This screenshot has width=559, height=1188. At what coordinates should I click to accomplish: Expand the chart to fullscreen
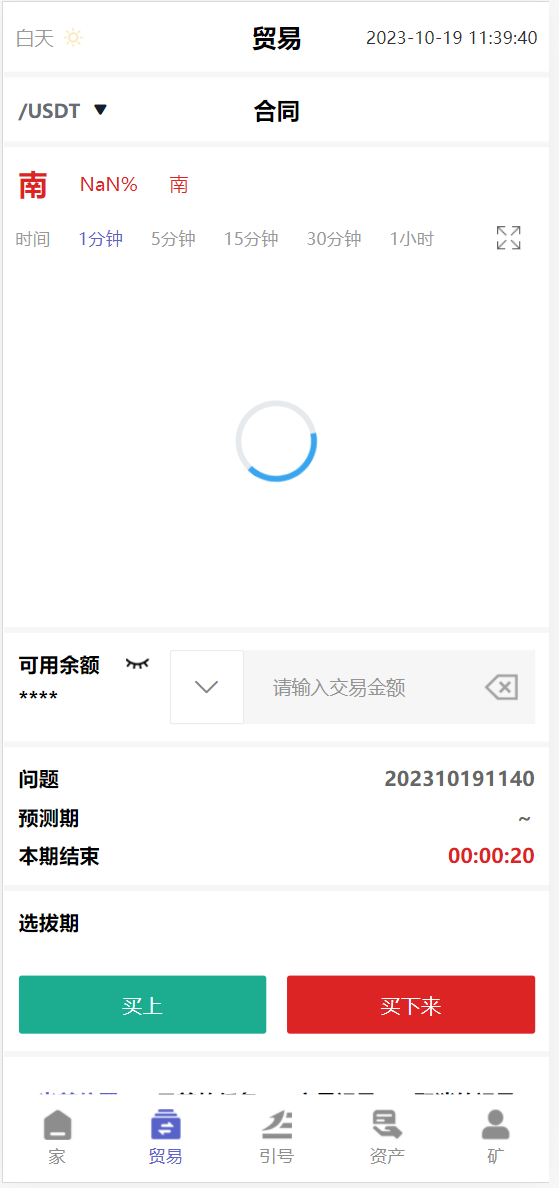[508, 238]
